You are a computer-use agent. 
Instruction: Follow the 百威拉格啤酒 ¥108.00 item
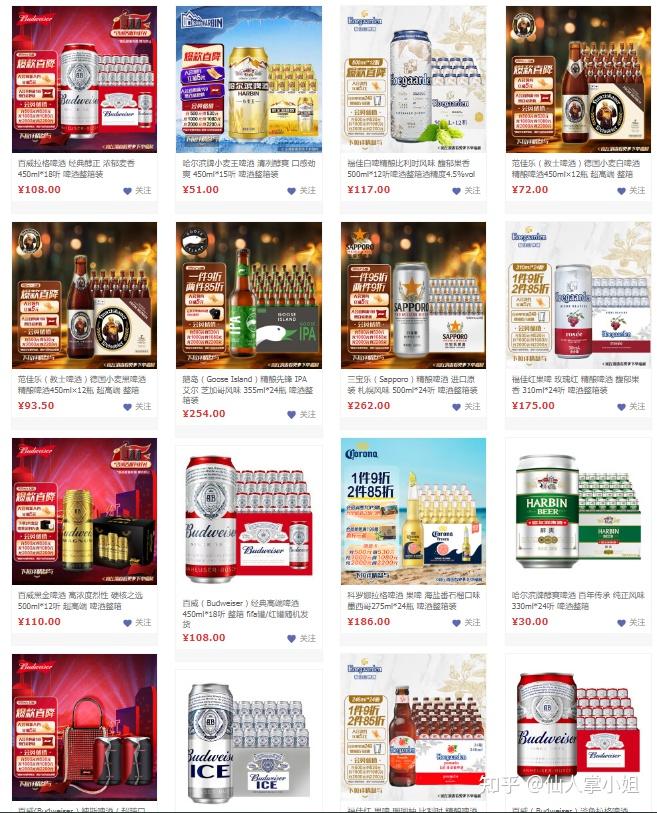tap(137, 190)
